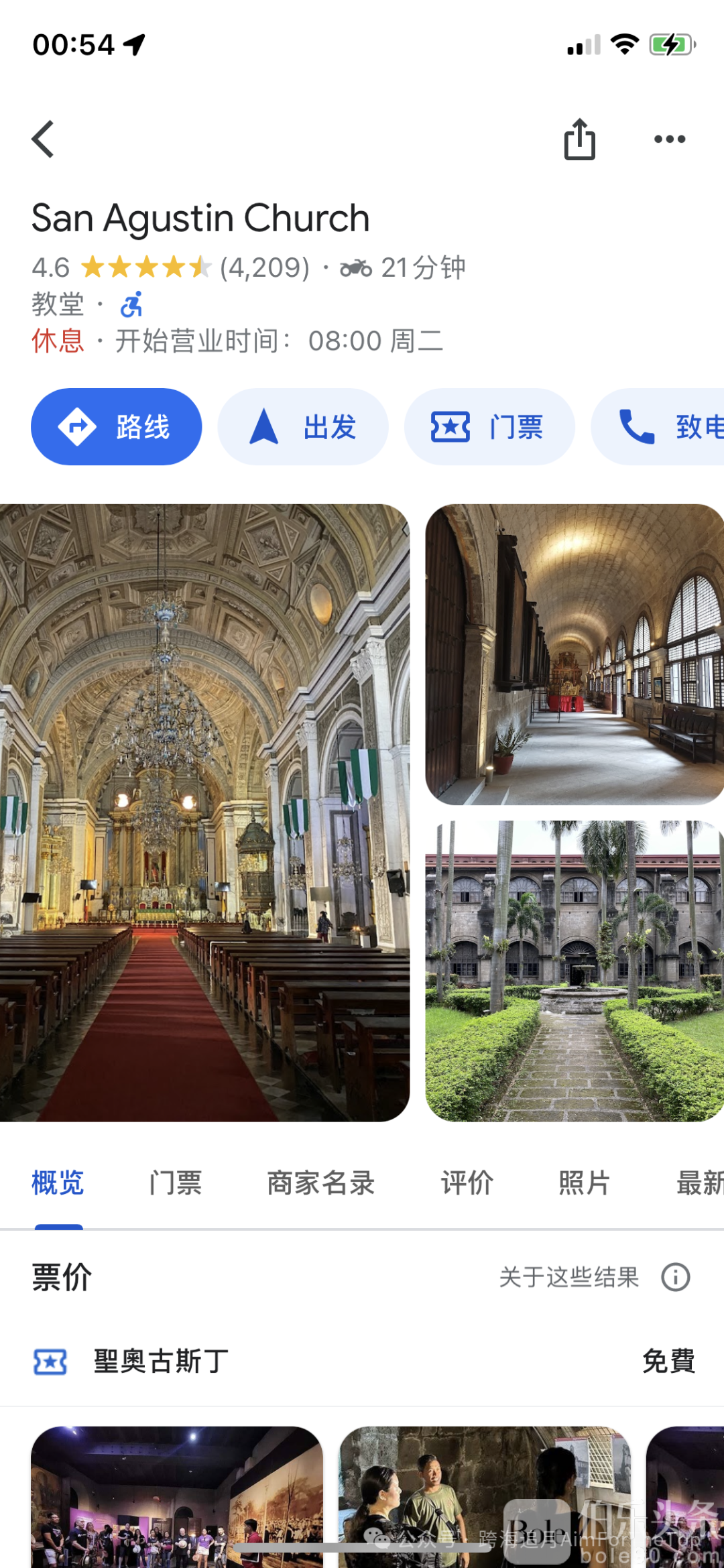Share San Agustin Church
Image resolution: width=724 pixels, height=1568 pixels.
579,139
